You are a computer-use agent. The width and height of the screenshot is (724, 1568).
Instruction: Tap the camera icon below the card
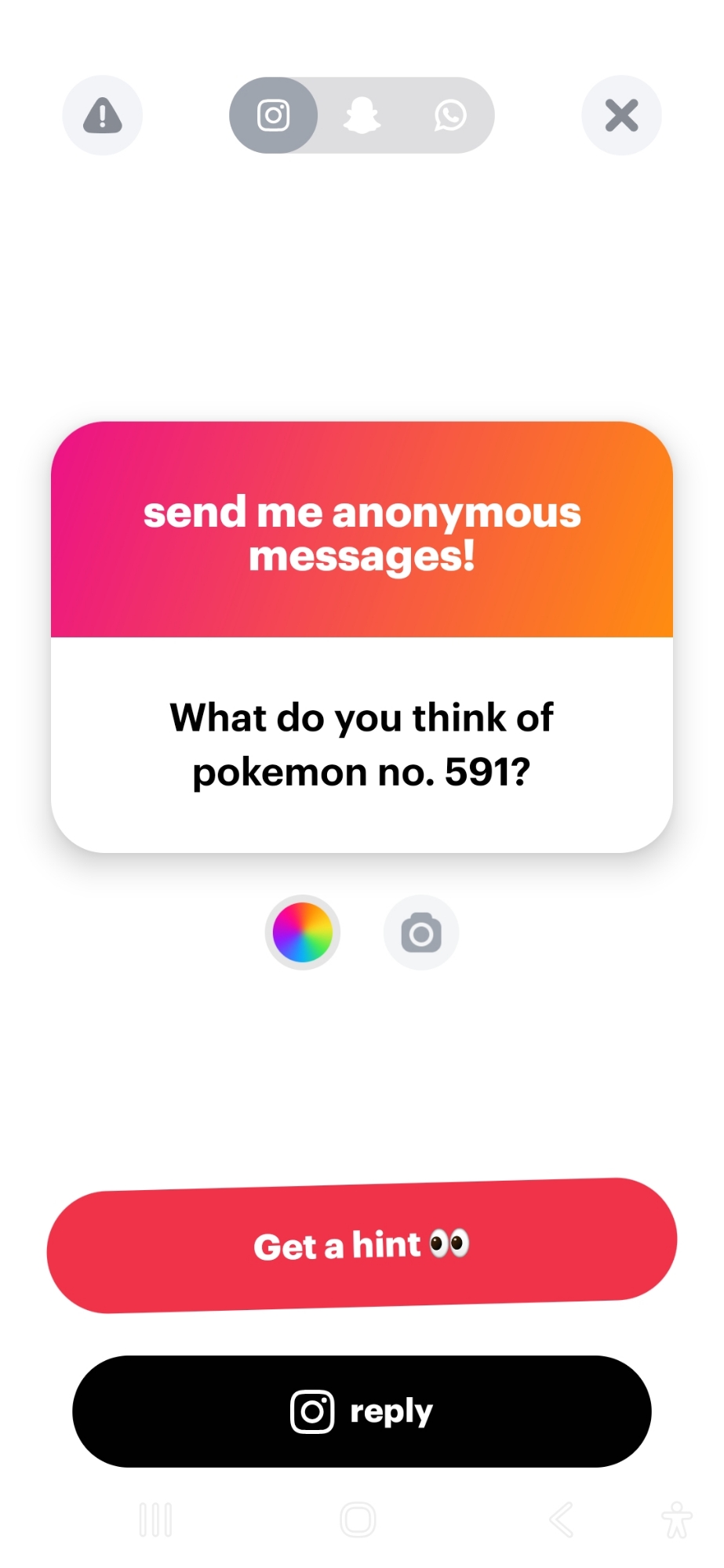[x=421, y=932]
